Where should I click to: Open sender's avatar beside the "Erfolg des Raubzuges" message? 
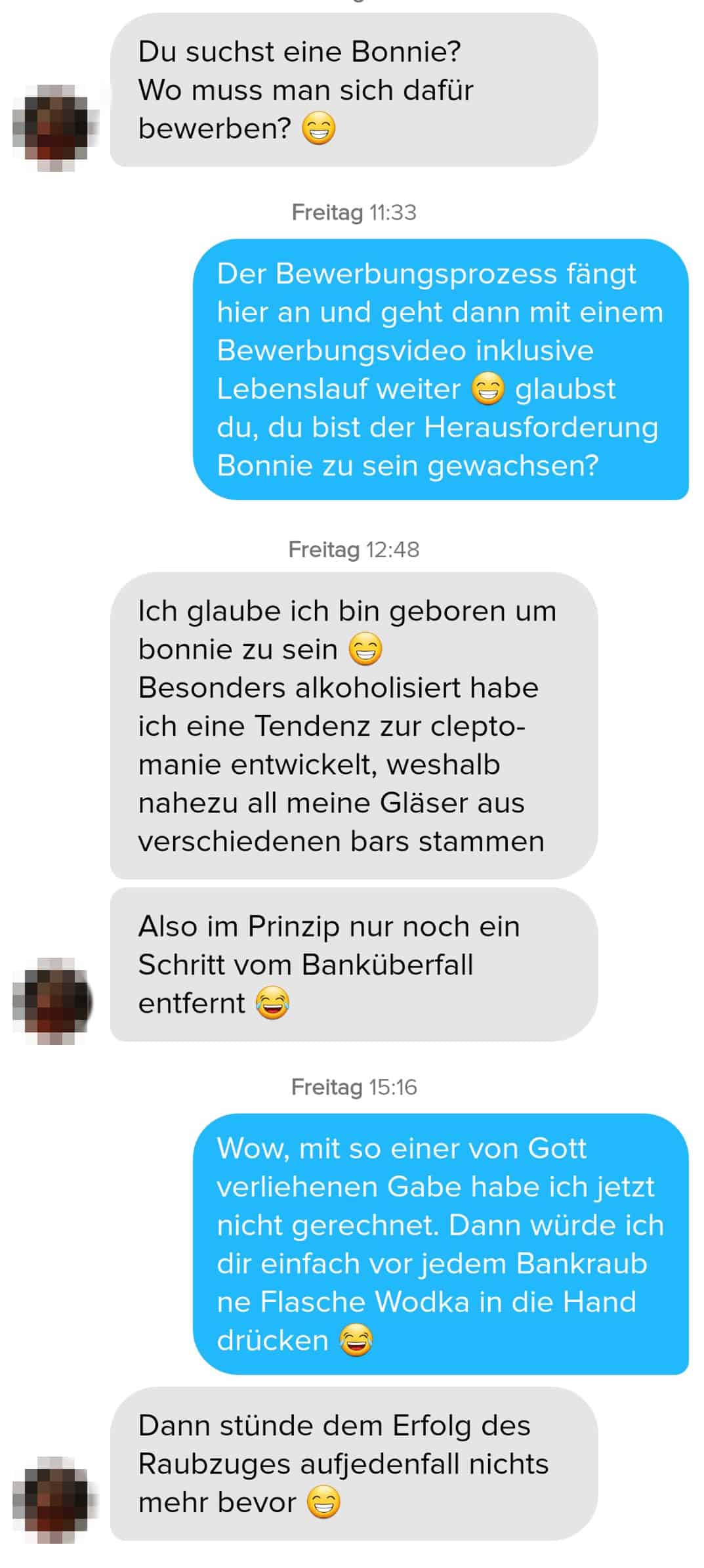[52, 1501]
